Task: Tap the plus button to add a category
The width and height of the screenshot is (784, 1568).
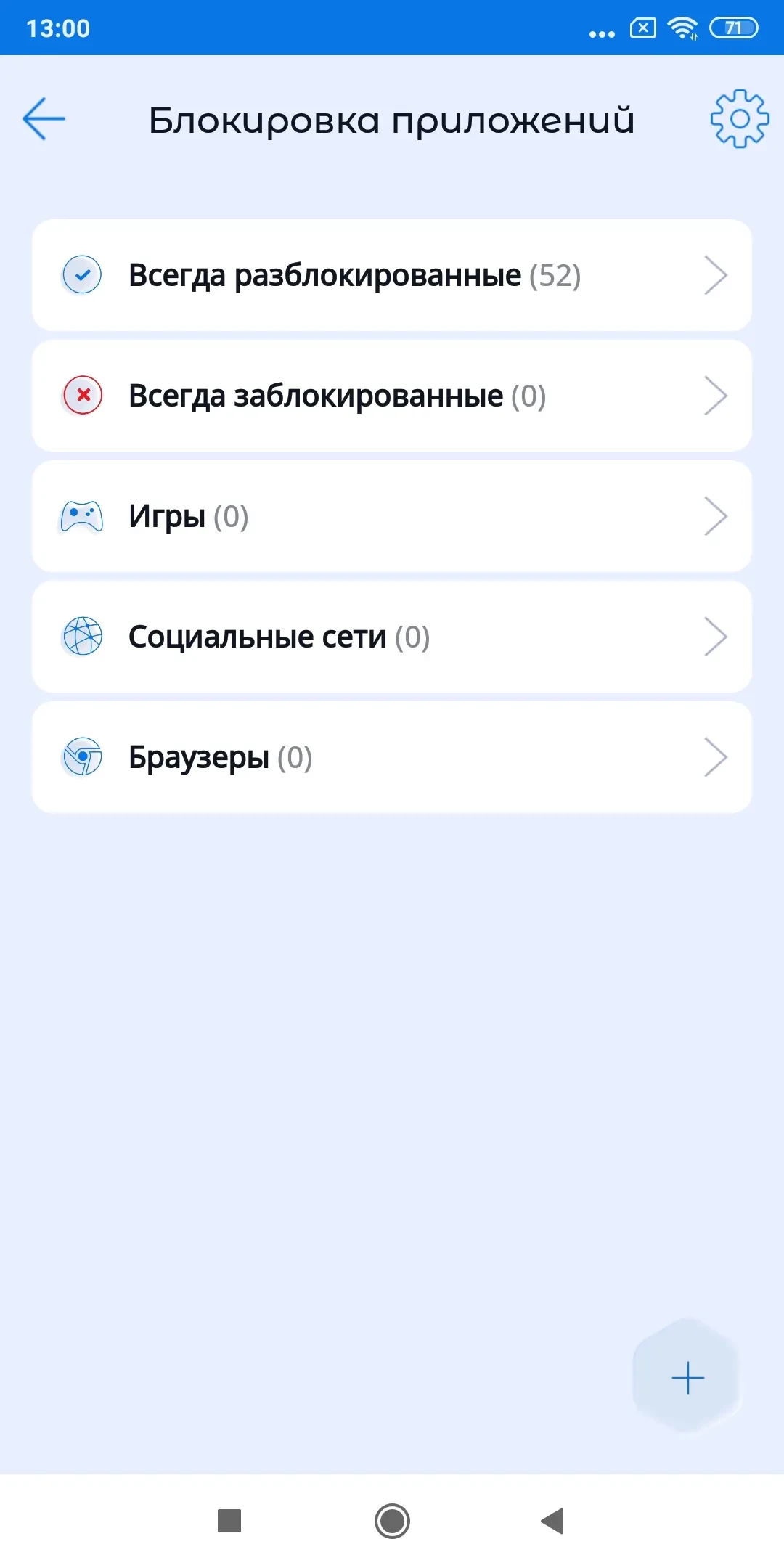Action: pyautogui.click(x=687, y=1377)
